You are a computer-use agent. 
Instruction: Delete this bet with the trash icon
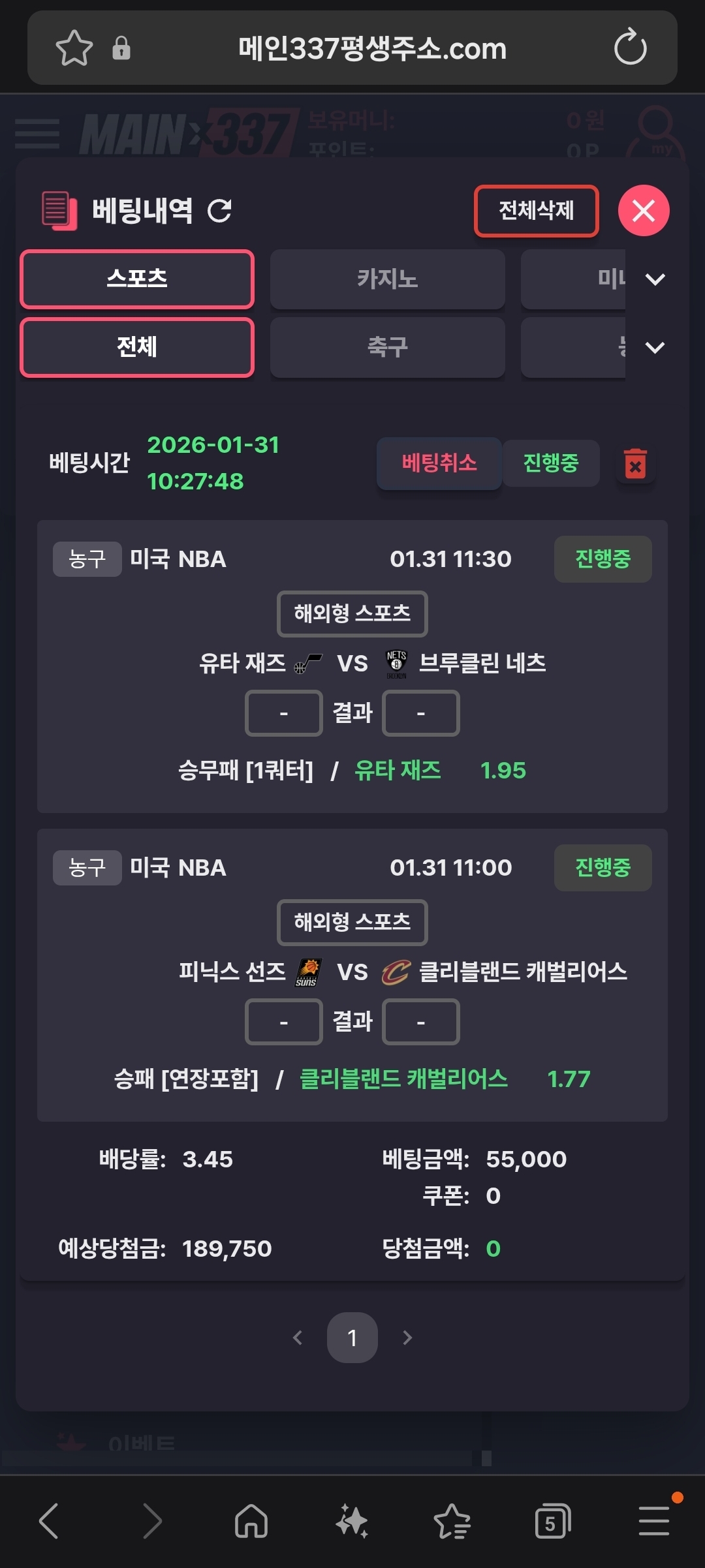(635, 464)
